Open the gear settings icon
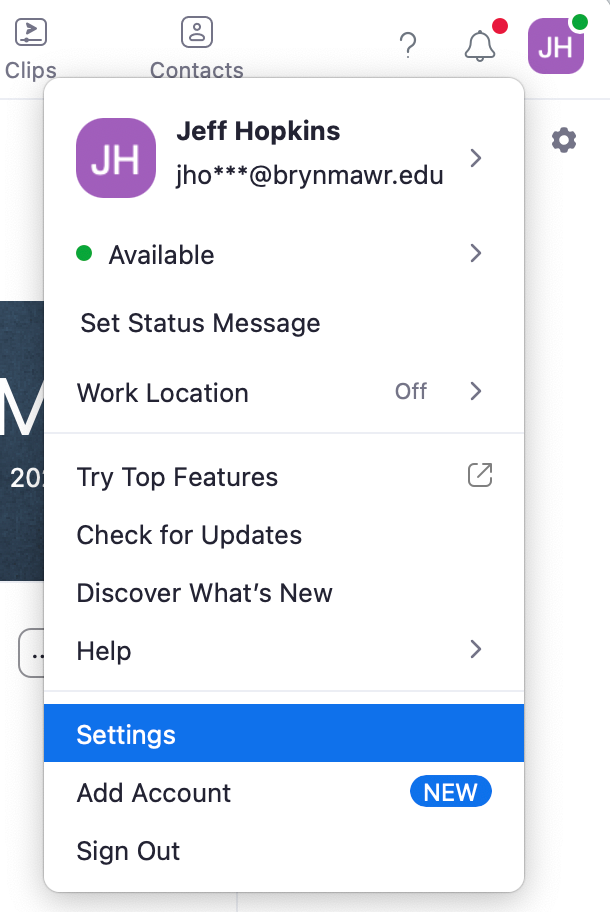This screenshot has width=610, height=912. tap(564, 140)
